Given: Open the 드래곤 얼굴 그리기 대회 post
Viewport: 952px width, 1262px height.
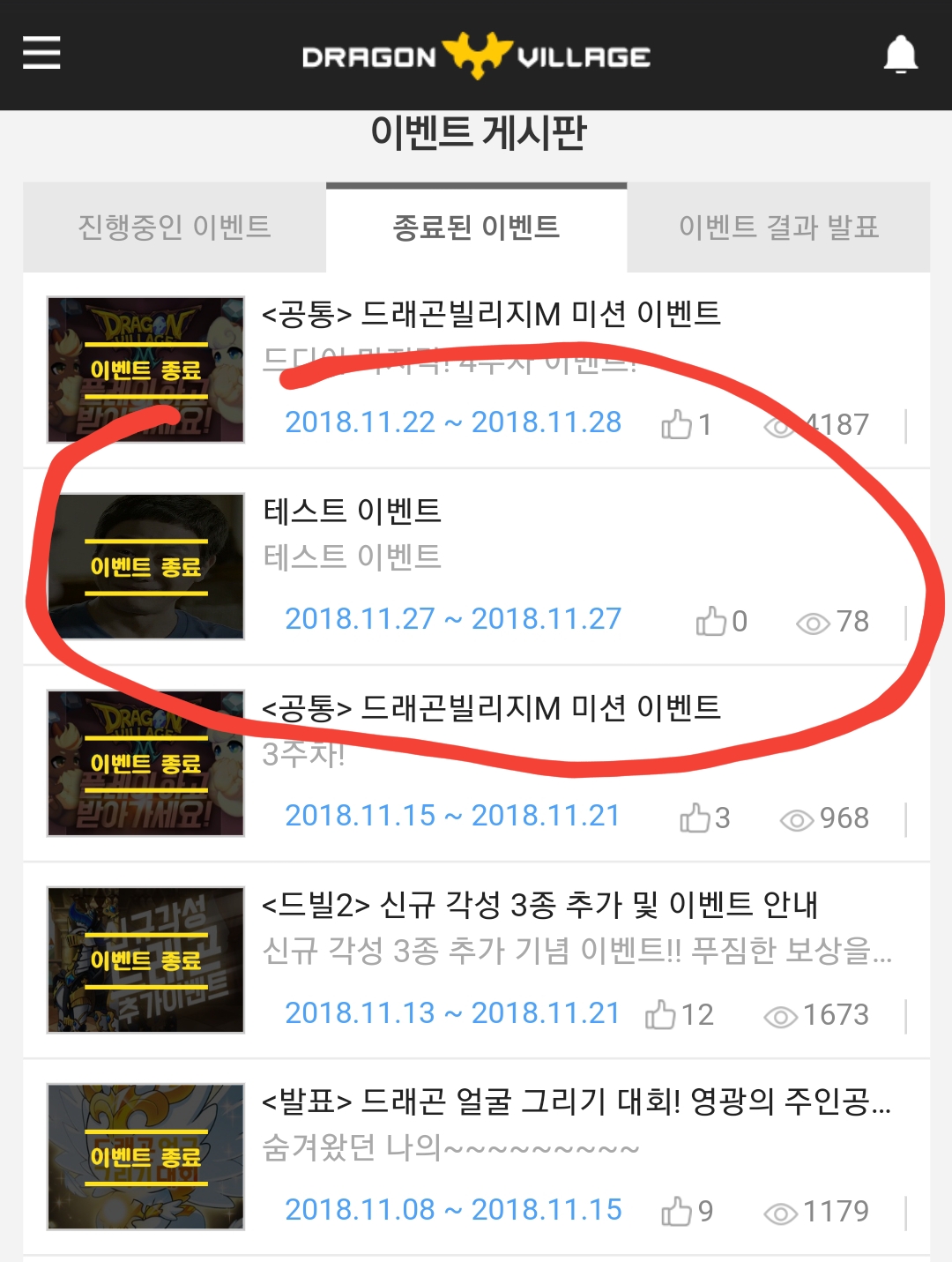Looking at the screenshot, I should (x=575, y=1101).
